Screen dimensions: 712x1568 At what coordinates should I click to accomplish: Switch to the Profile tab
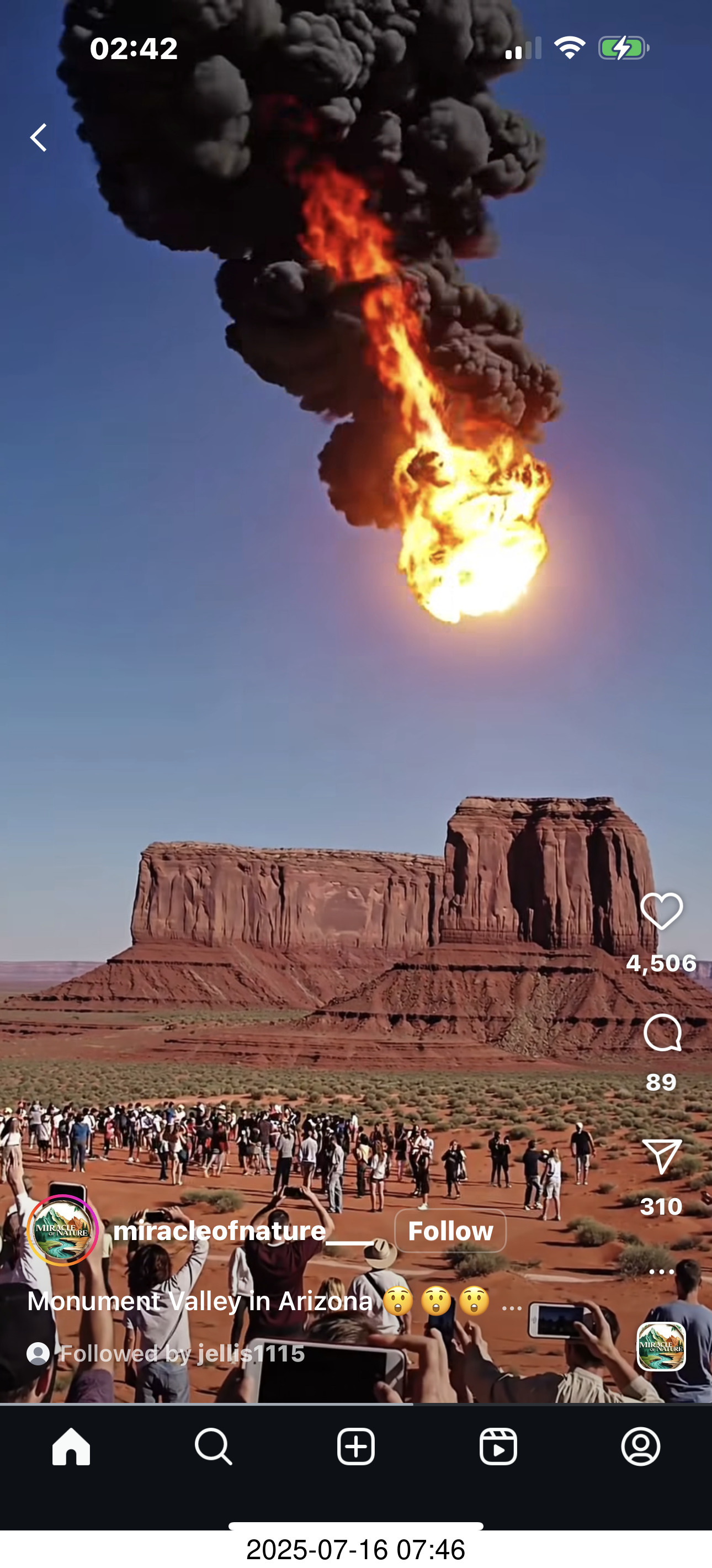pos(641,1447)
